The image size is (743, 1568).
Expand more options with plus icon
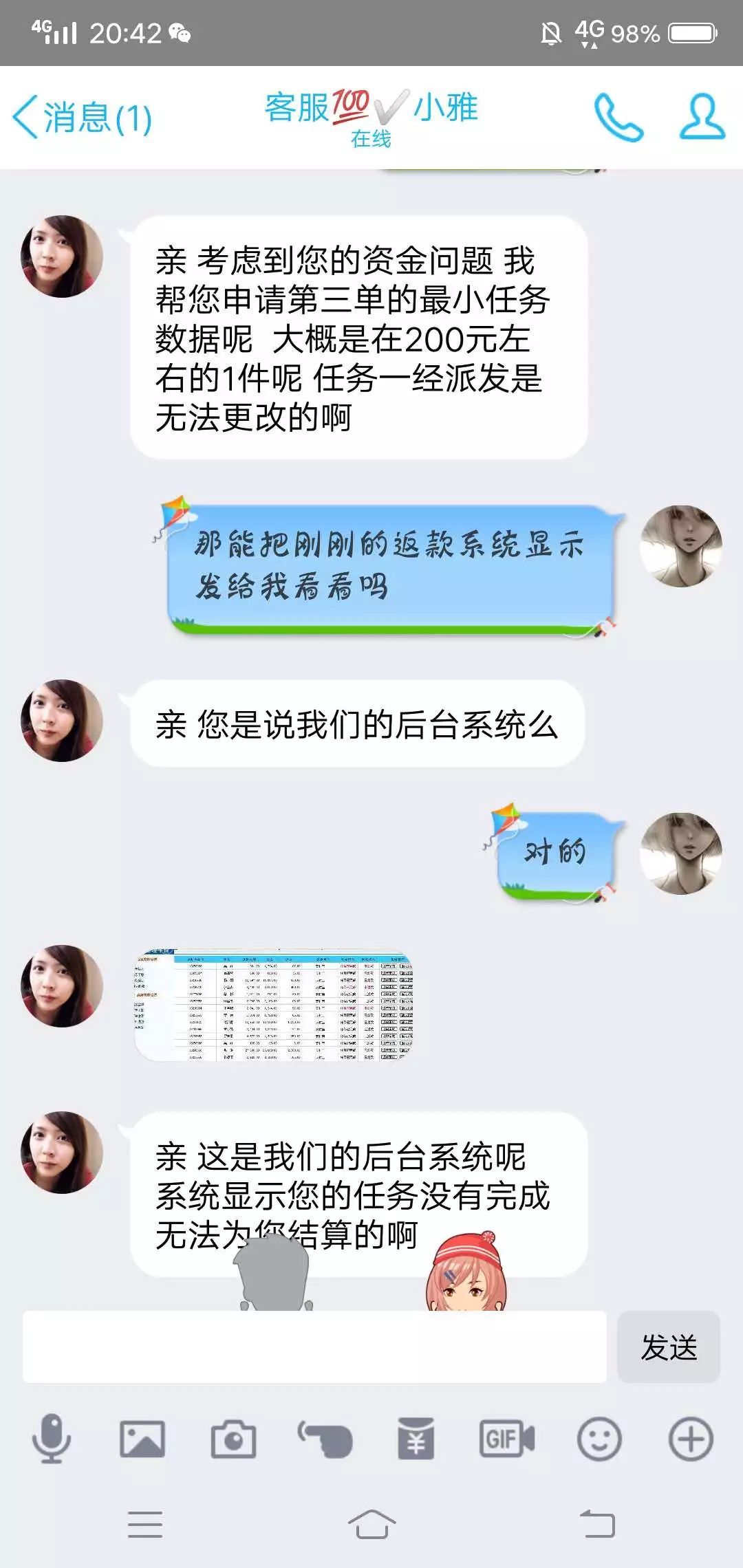pyautogui.click(x=691, y=1439)
